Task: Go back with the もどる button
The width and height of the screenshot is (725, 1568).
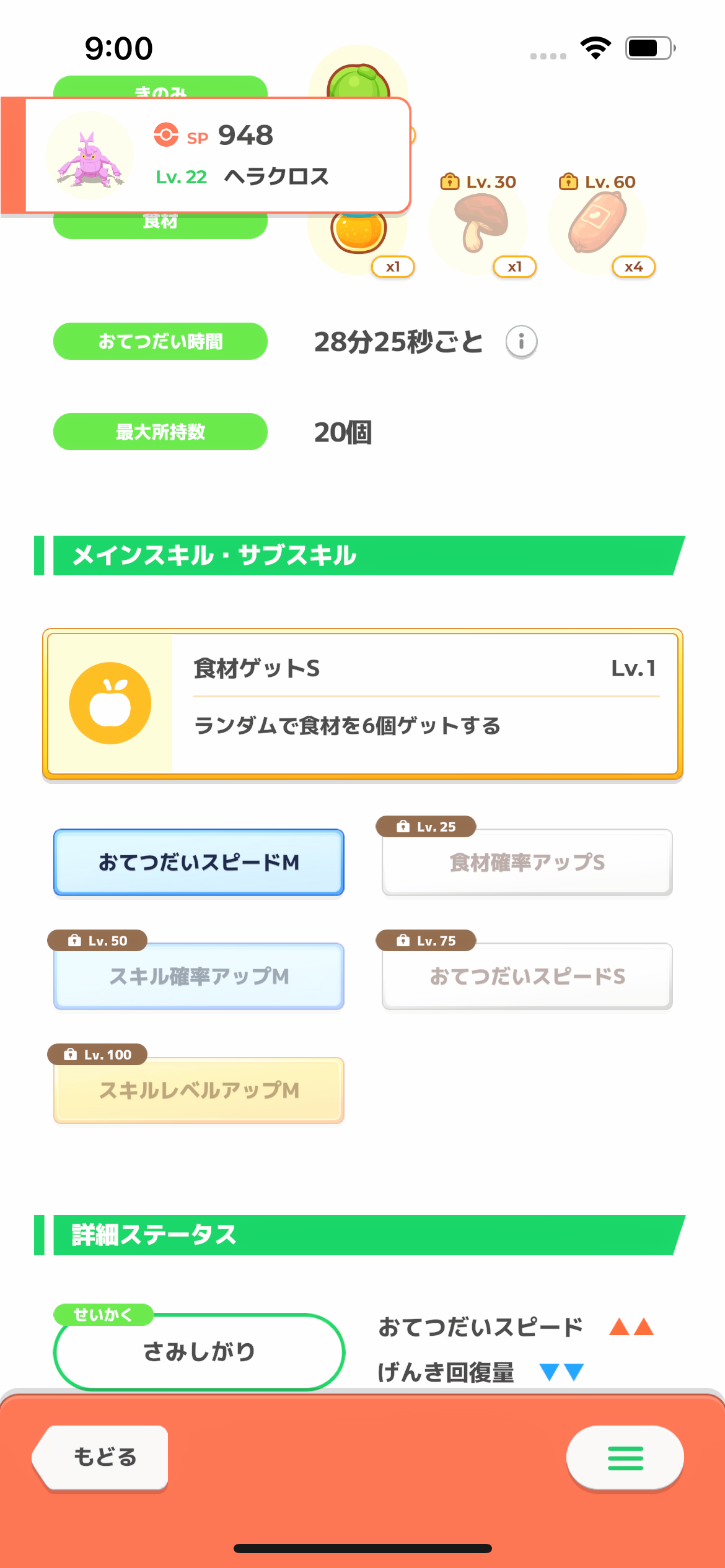Action: click(x=101, y=1457)
